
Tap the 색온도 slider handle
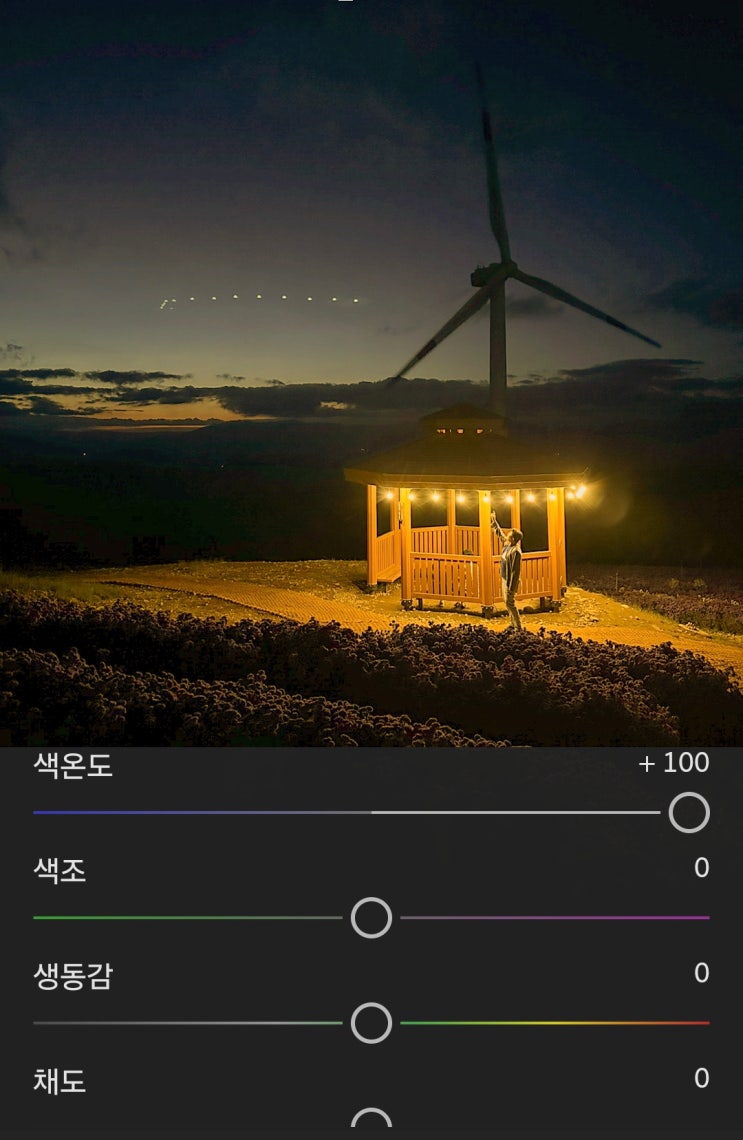689,813
